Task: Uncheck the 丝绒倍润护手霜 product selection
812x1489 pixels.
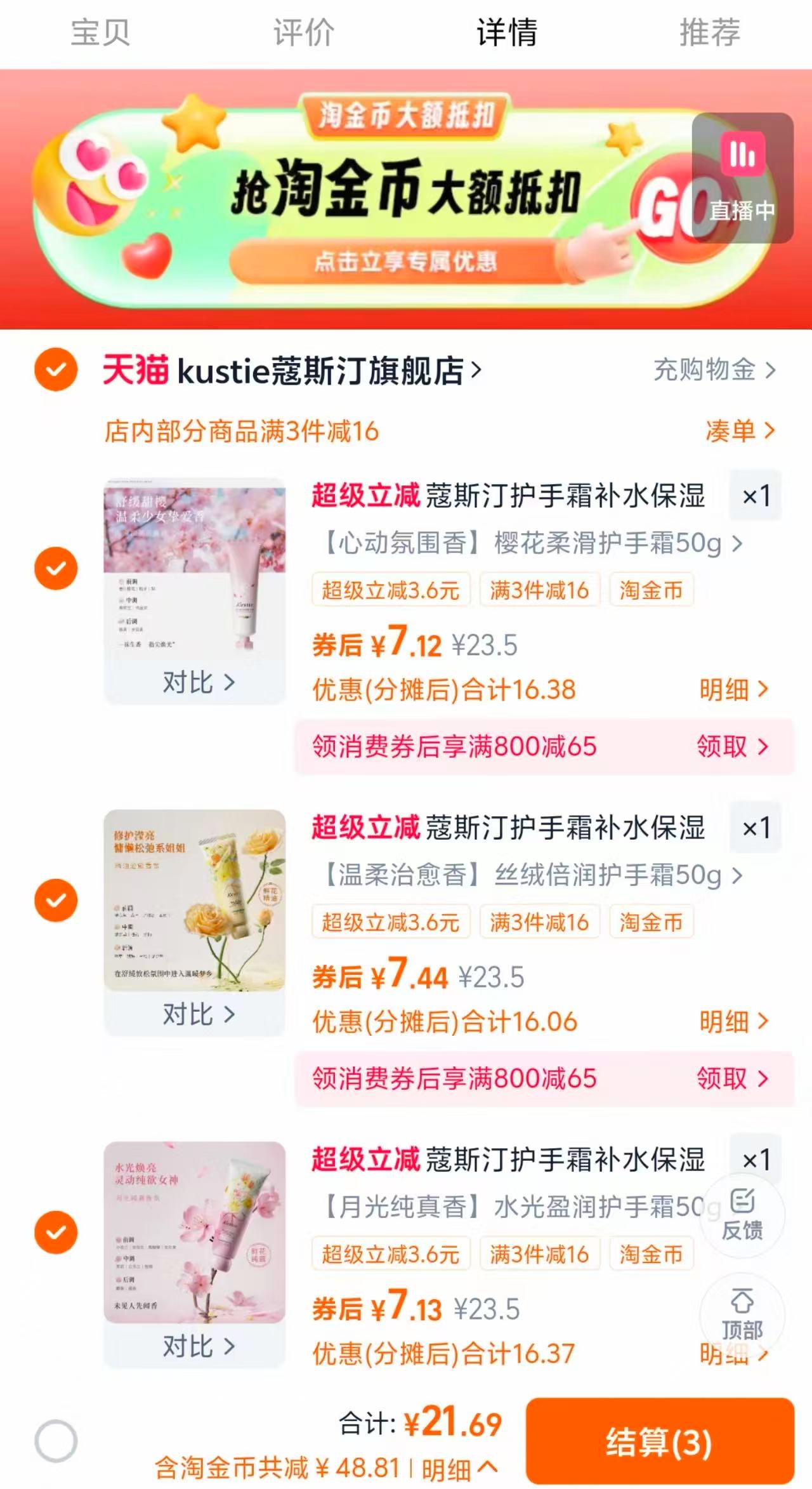Action: pos(58,899)
